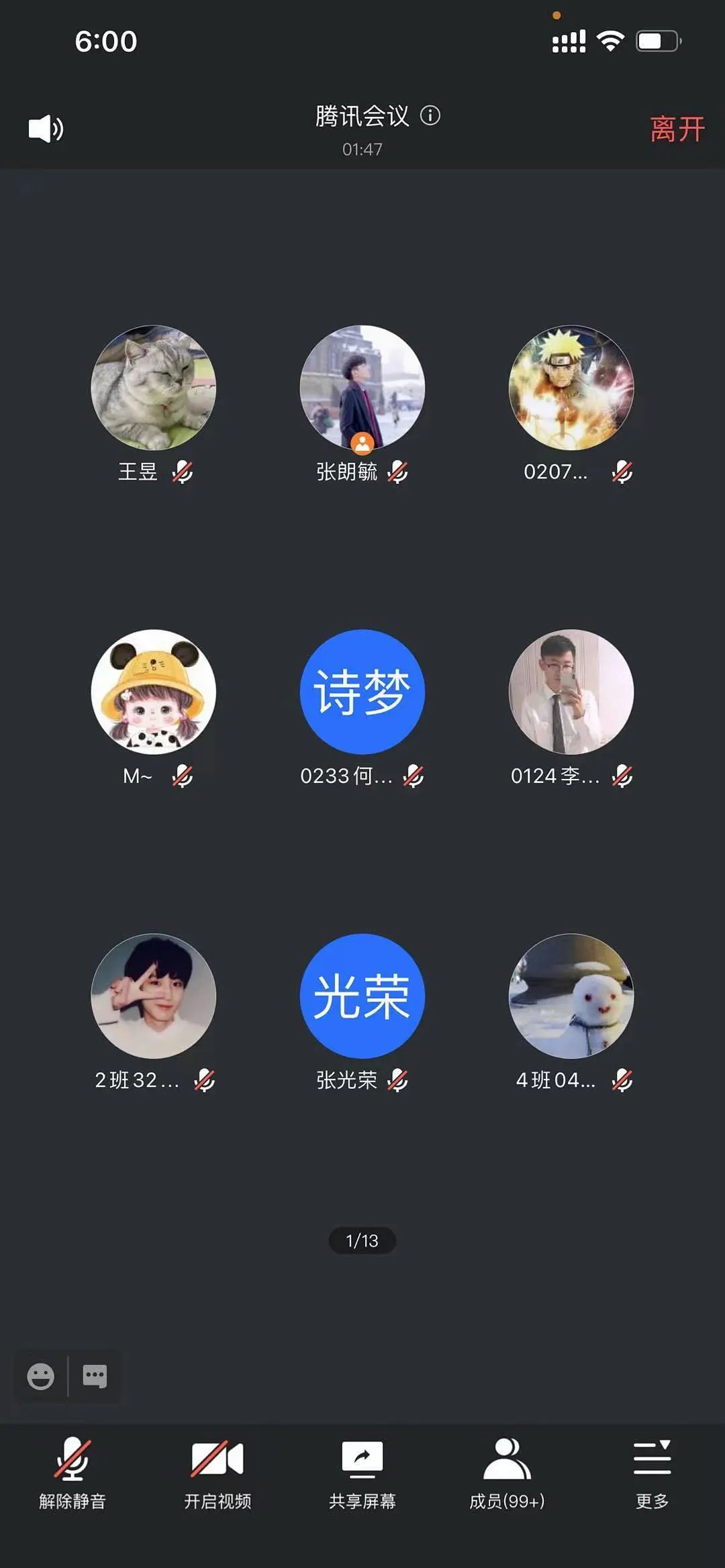Unmute microphone with 解除静音
Viewport: 725px width, 1568px height.
(x=72, y=1472)
